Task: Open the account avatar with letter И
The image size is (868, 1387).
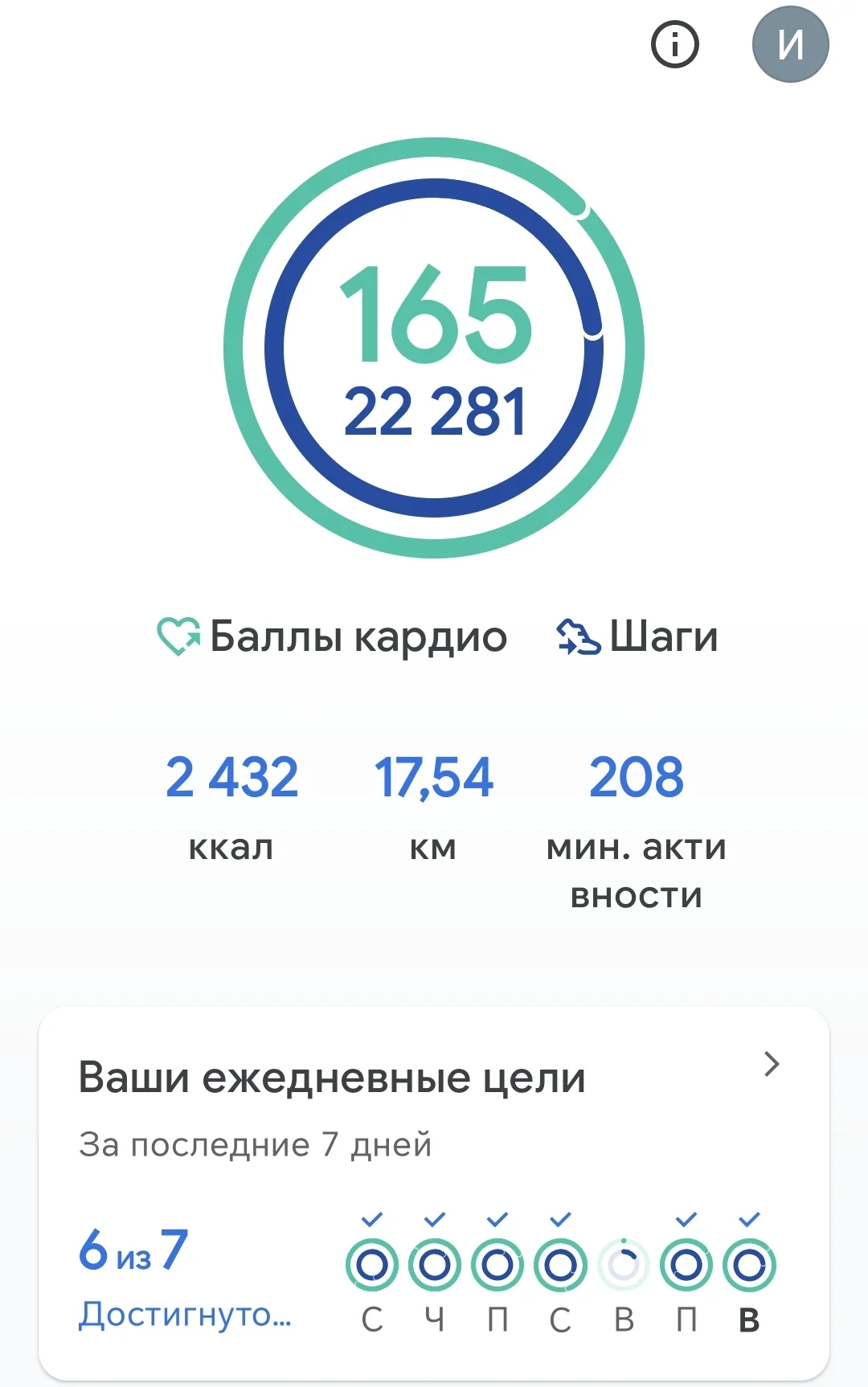Action: tap(790, 44)
